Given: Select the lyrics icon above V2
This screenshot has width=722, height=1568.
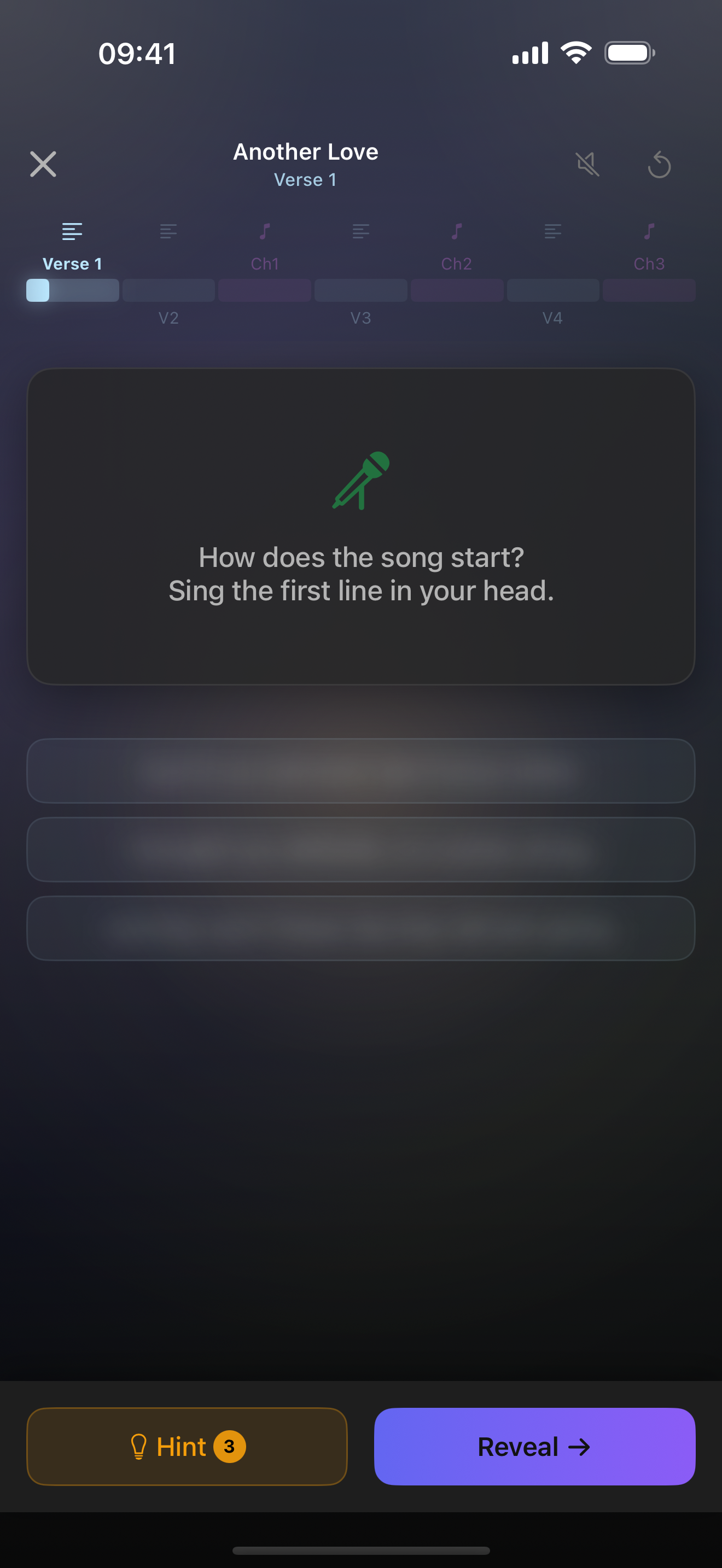Looking at the screenshot, I should (168, 232).
